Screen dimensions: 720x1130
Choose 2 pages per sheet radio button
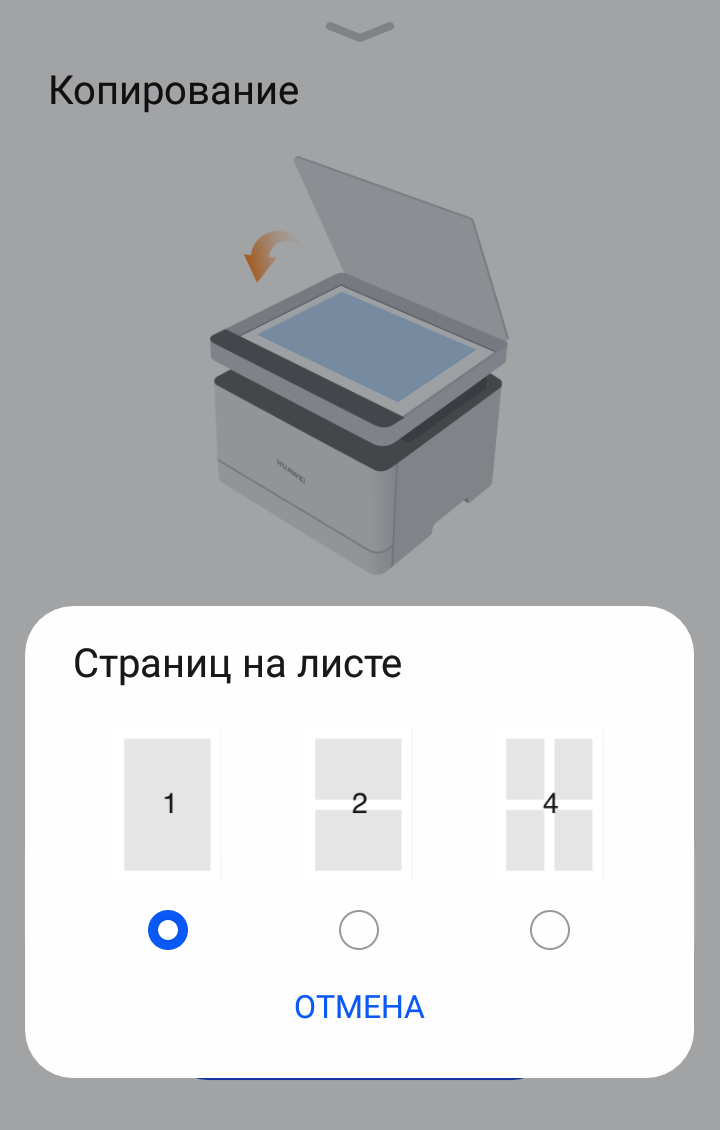click(359, 930)
